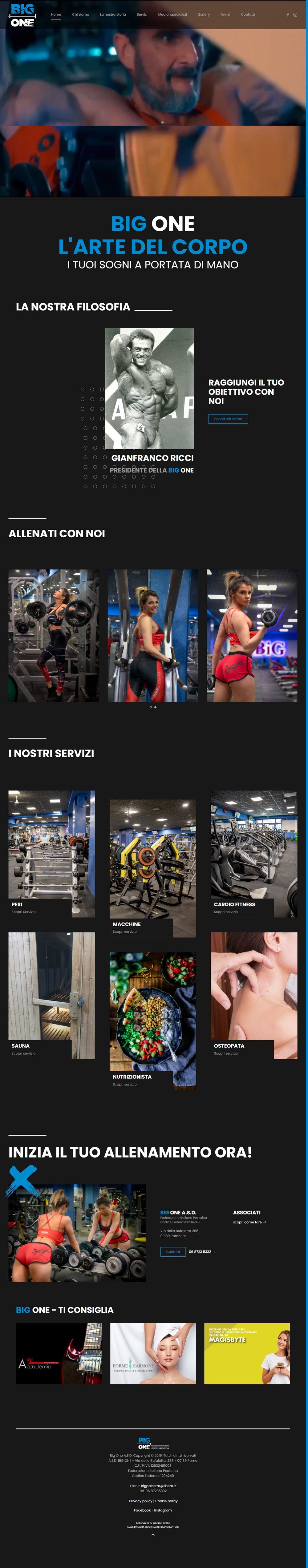Screen dimensions: 308x1568
Task: Tap the Scopri chi siamo button
Action: pos(228,419)
